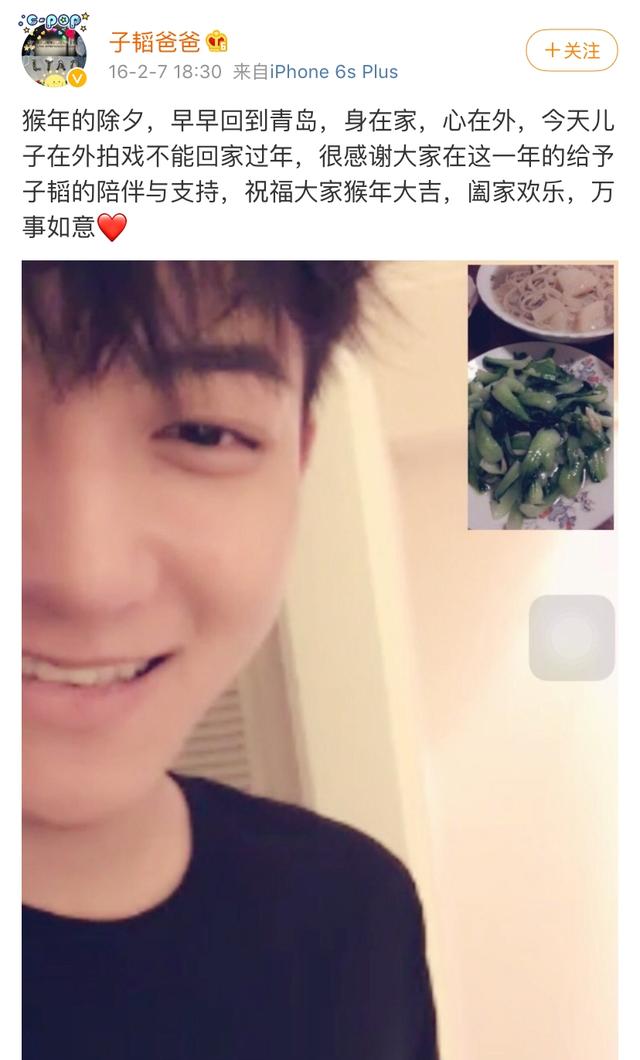View the attached post photo full screen
The width and height of the screenshot is (640, 1060).
320,660
